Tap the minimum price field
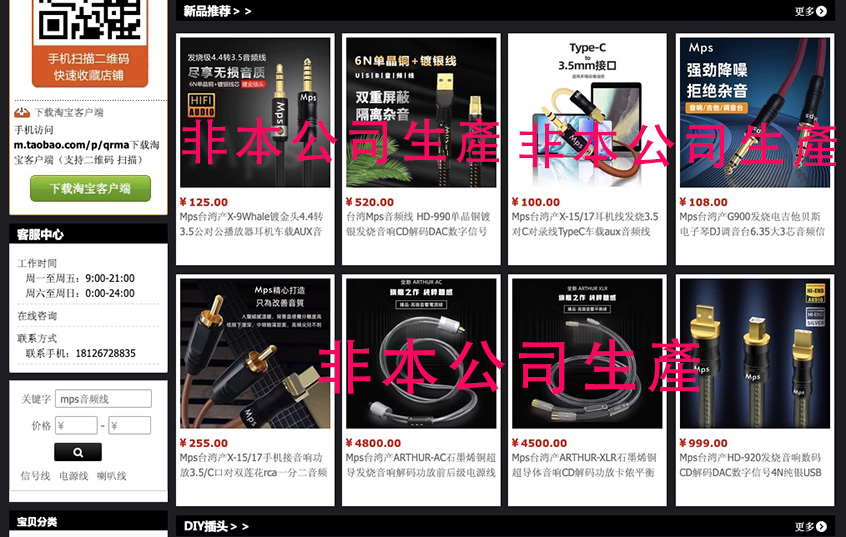The height and width of the screenshot is (537, 846). 76,425
